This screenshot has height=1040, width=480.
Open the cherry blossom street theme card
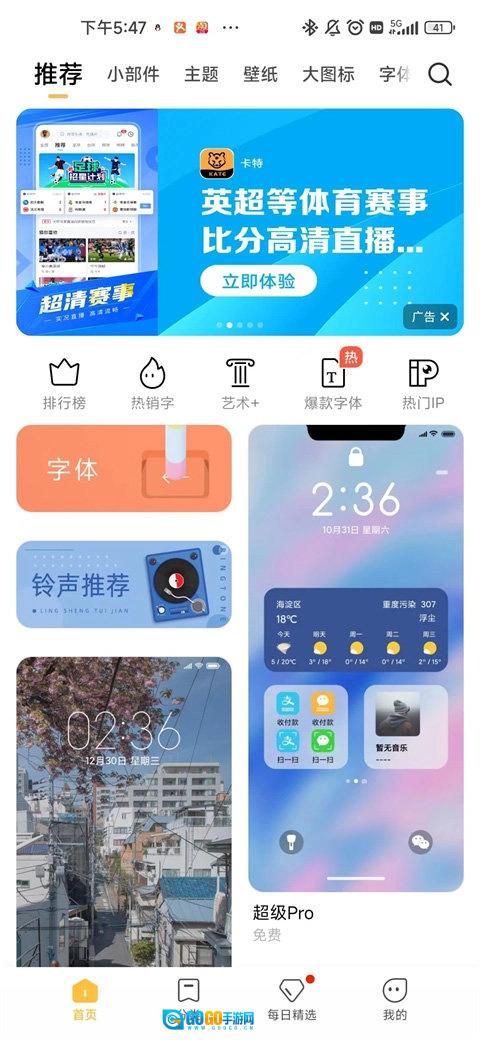coord(124,812)
